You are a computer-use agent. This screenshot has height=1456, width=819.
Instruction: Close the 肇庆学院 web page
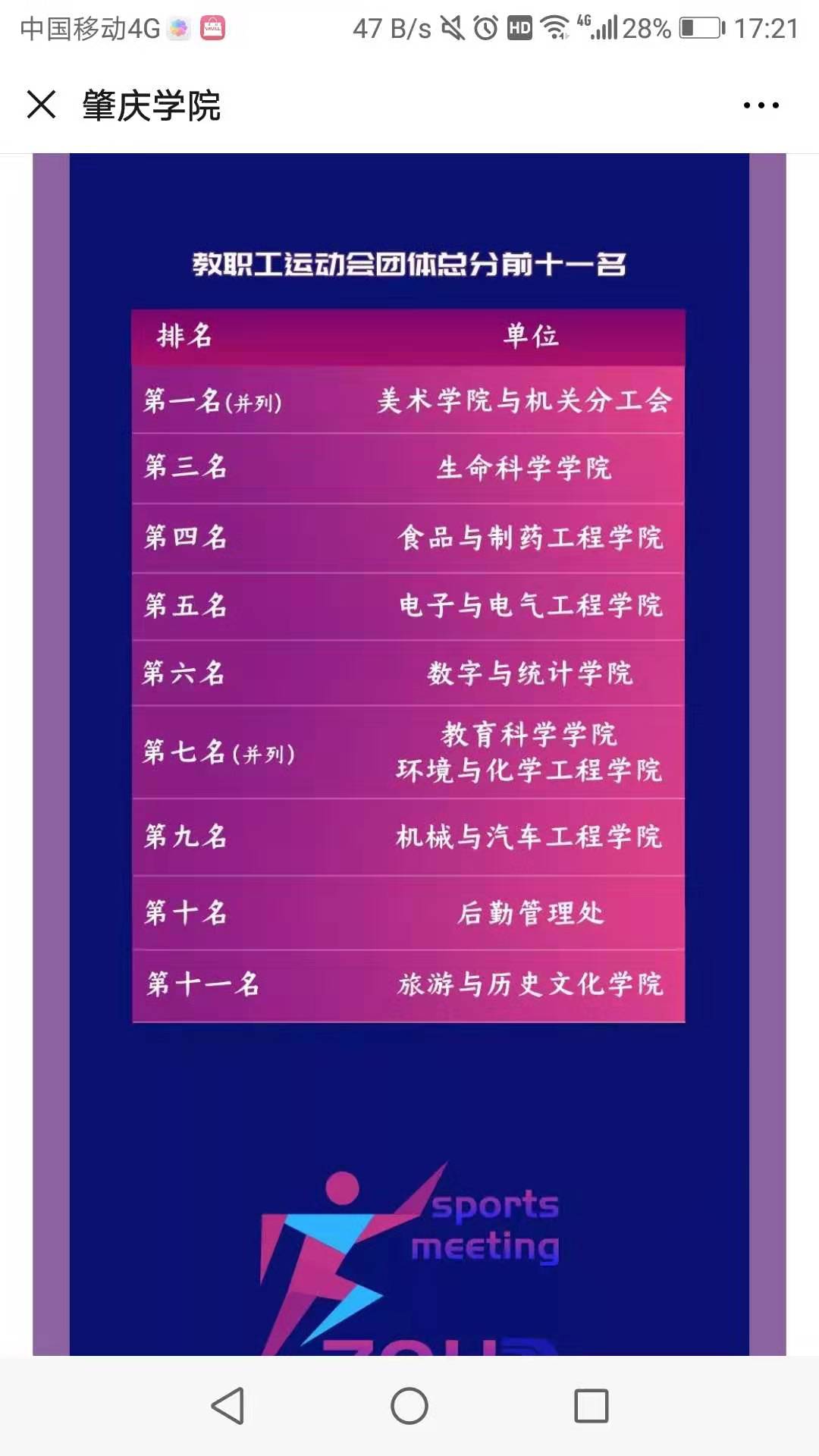click(x=42, y=105)
